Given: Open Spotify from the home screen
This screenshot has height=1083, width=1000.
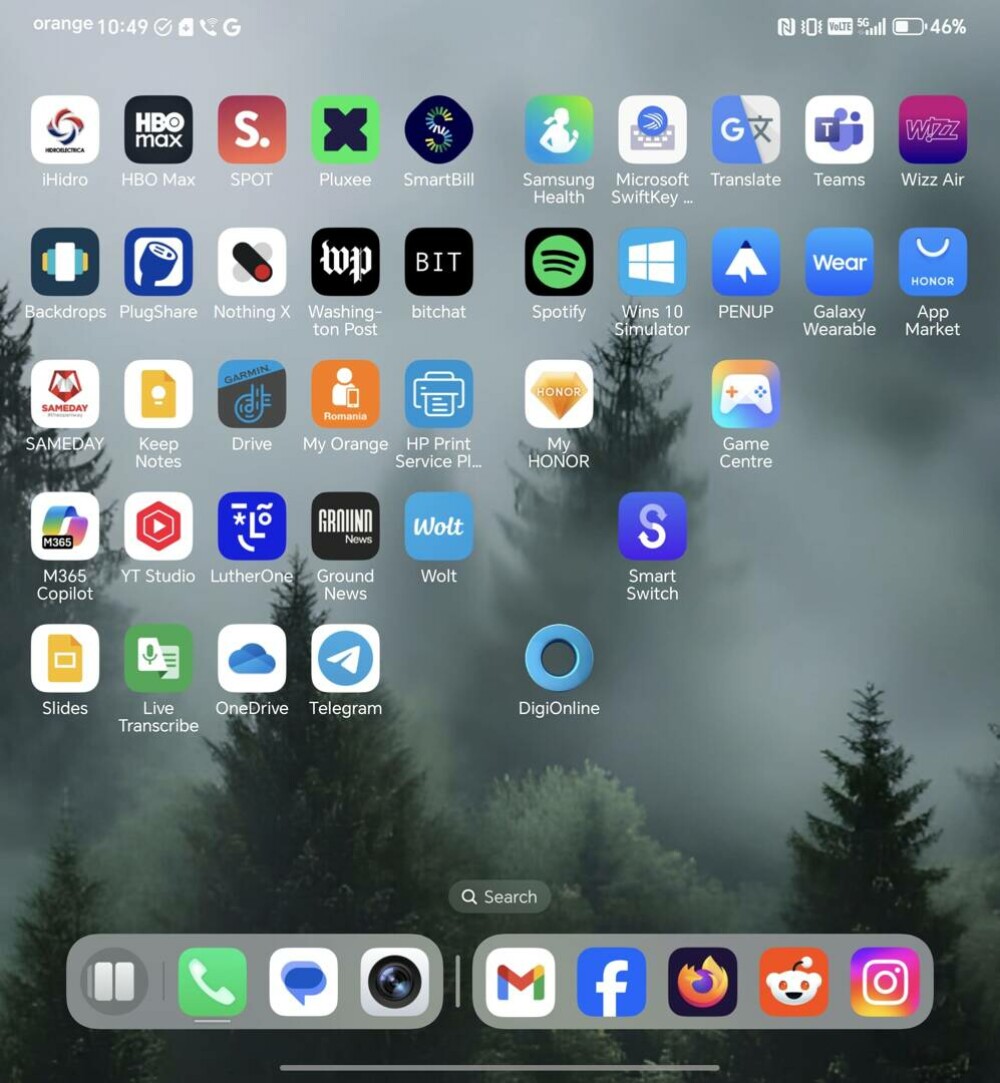Looking at the screenshot, I should (x=558, y=262).
